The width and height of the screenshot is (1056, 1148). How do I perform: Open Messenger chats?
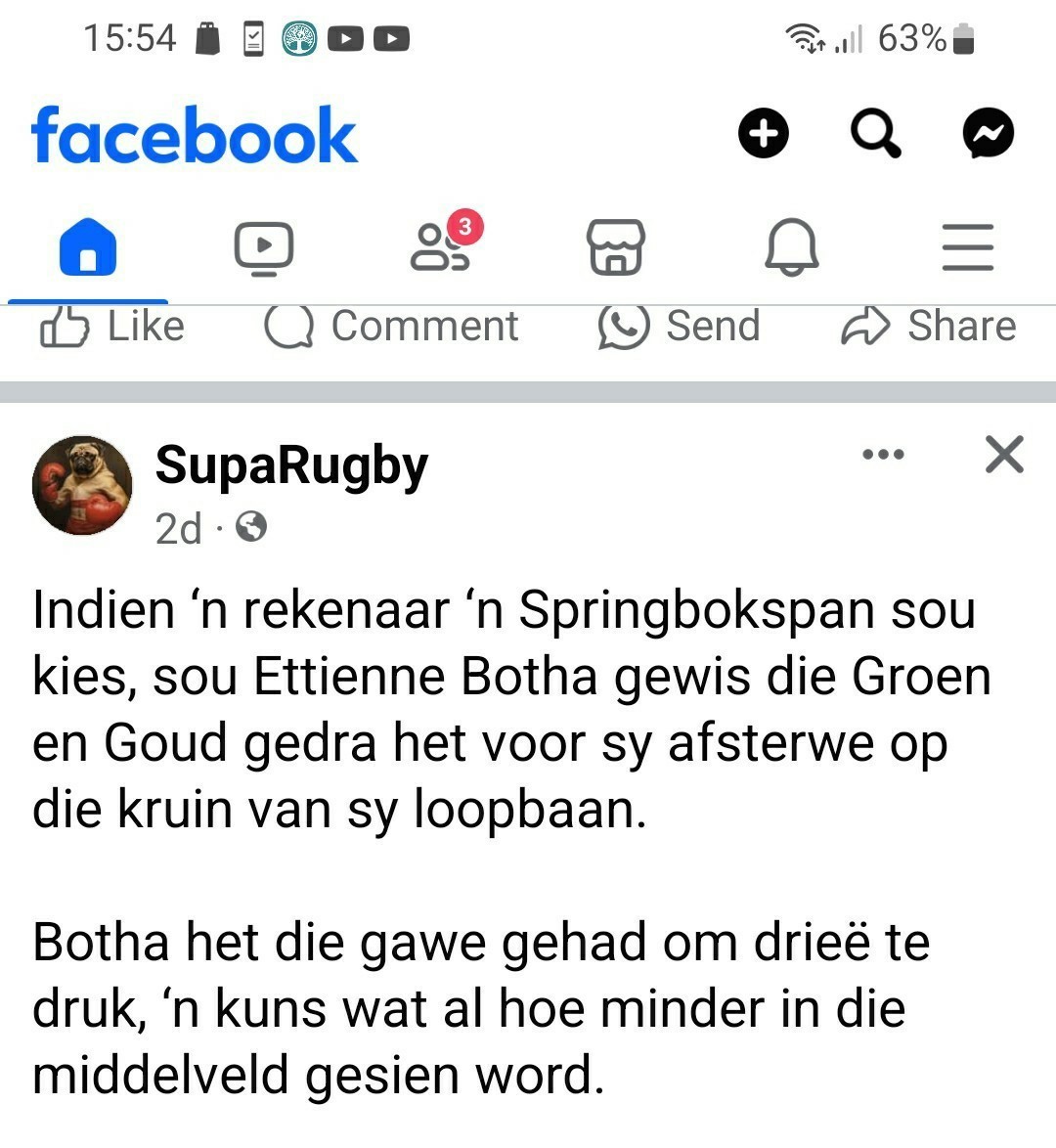coord(988,133)
